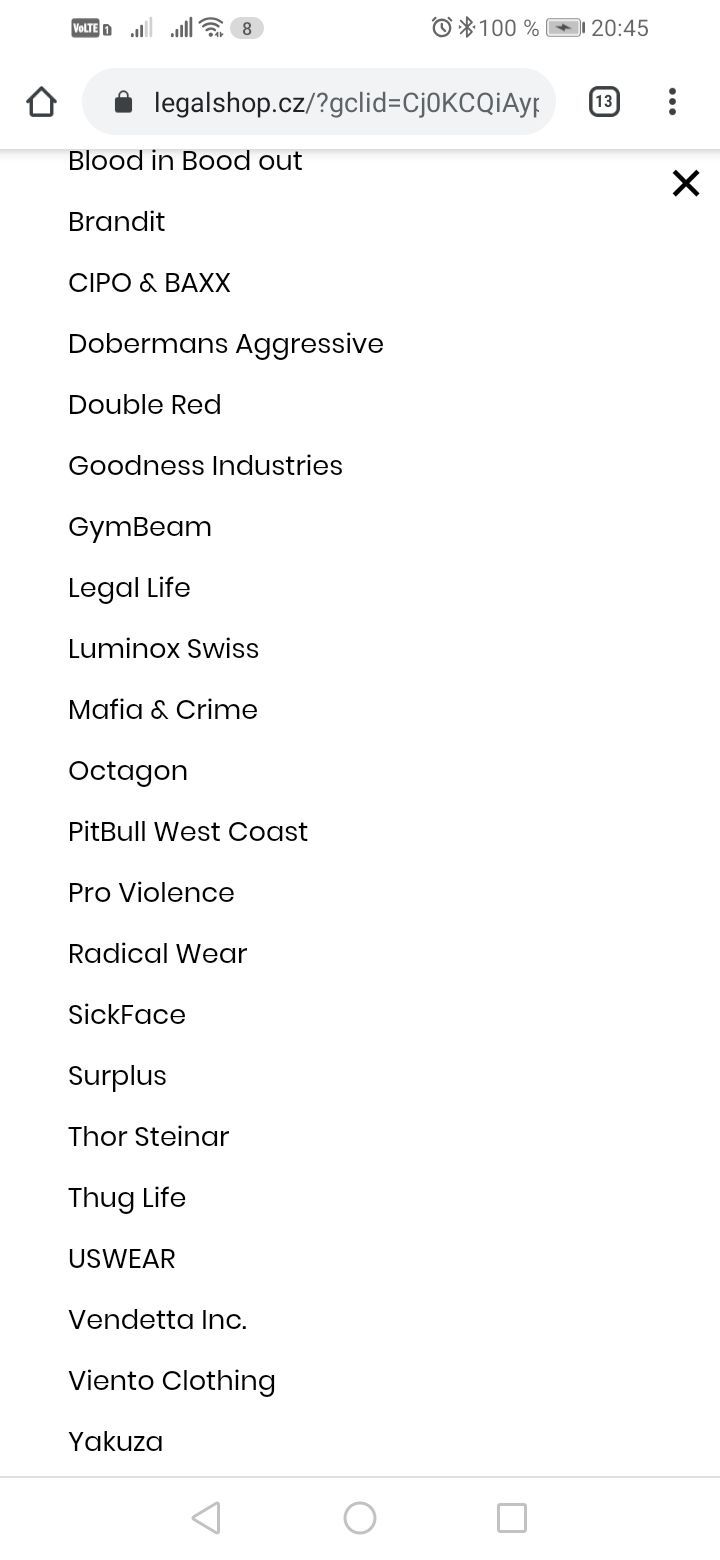Choose the Thor Steinar brand
This screenshot has width=720, height=1560.
(x=149, y=1136)
